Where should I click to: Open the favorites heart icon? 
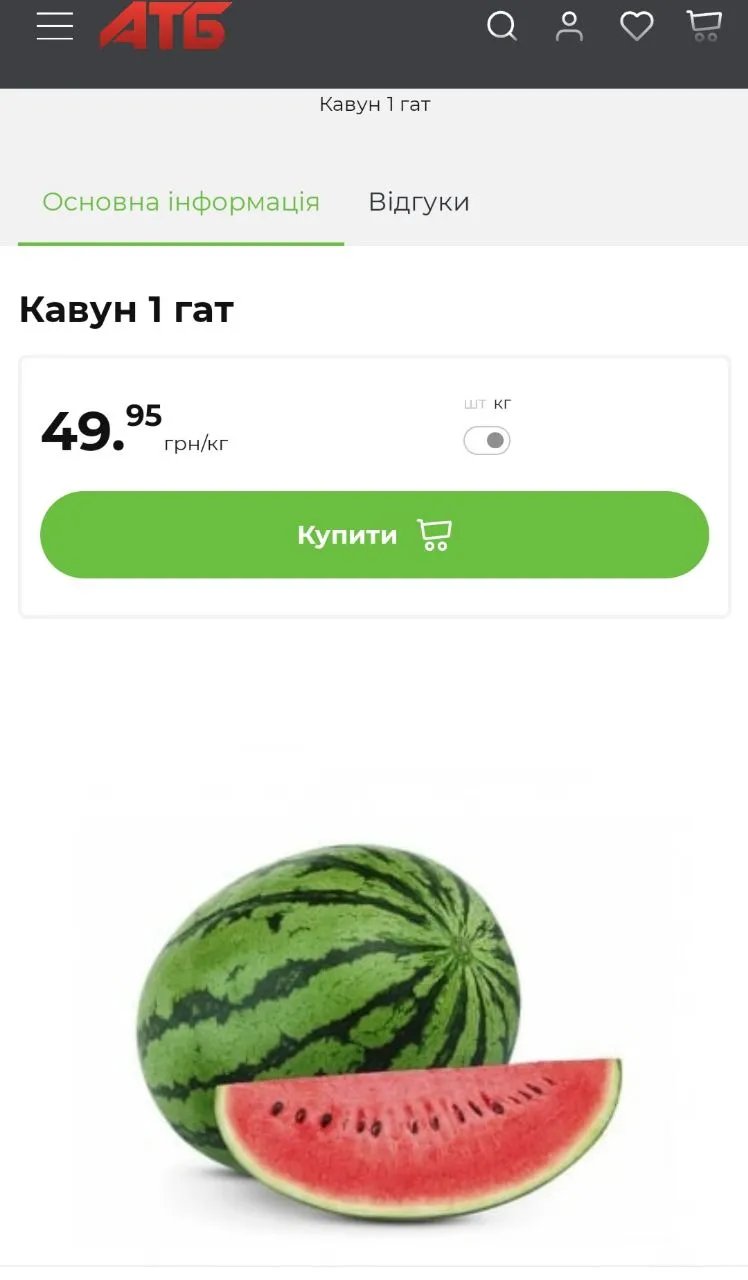(636, 26)
